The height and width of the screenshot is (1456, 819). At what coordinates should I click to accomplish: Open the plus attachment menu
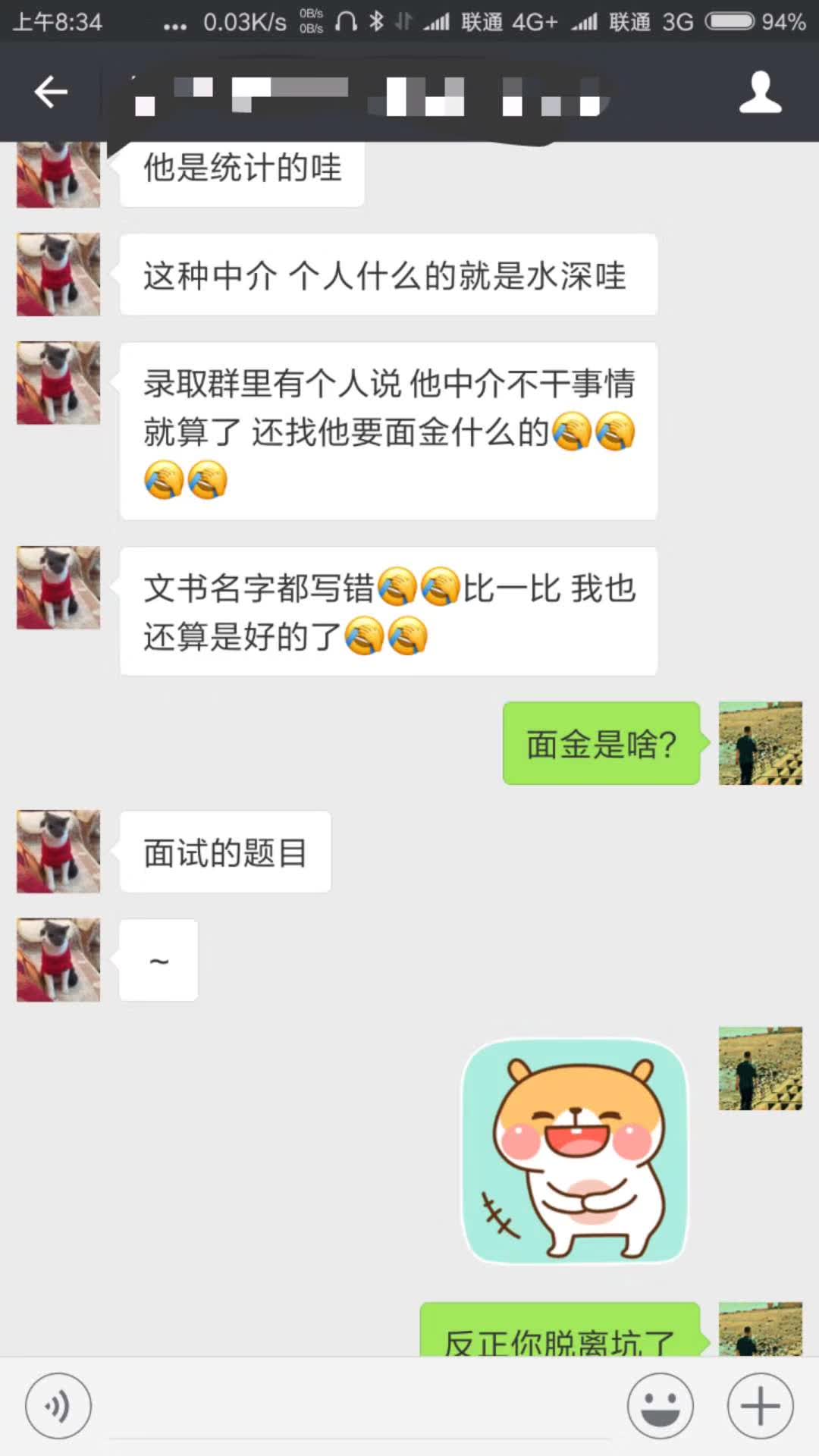[760, 1406]
